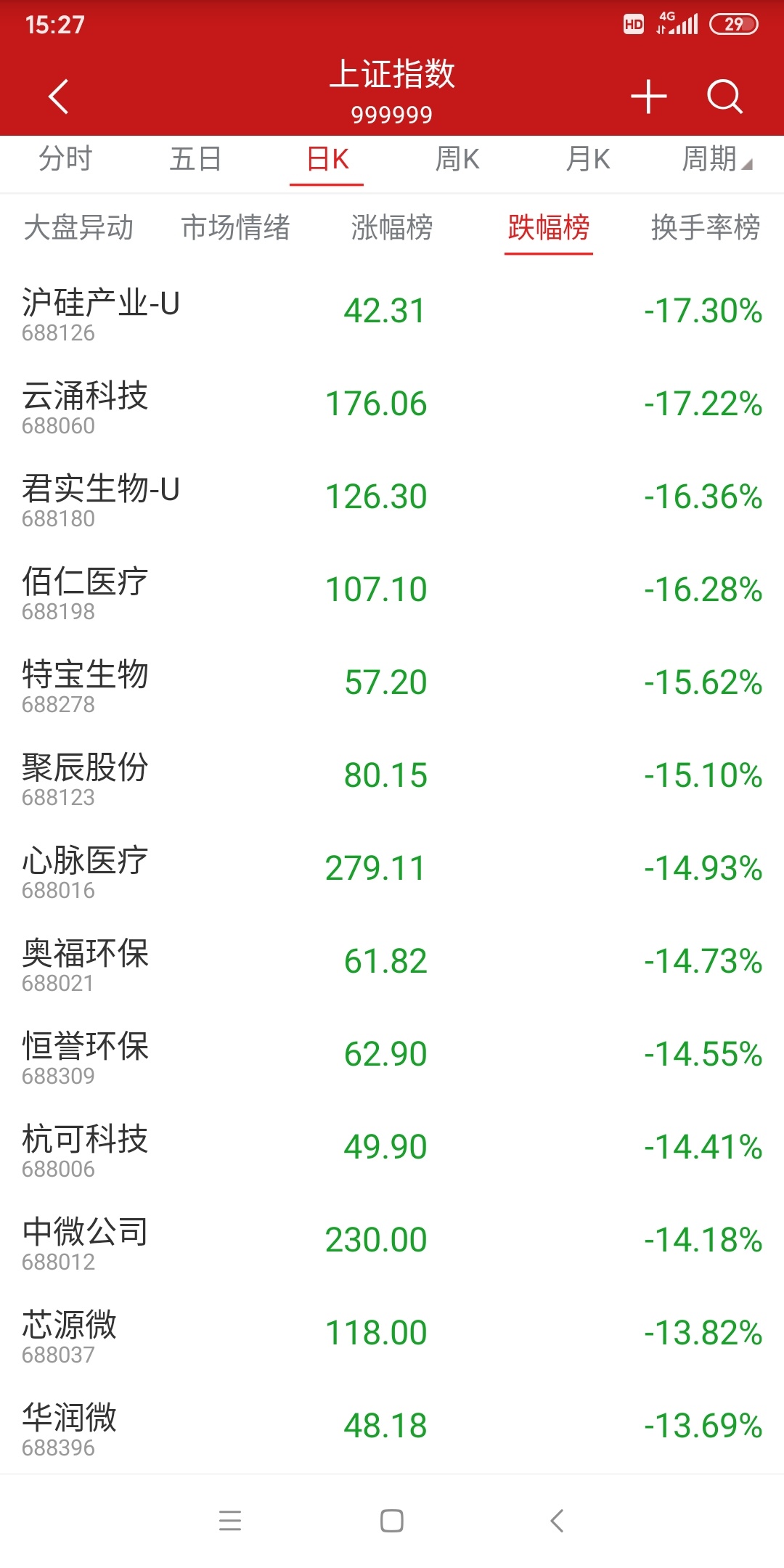Switch to the 分时 chart tab
Image resolution: width=784 pixels, height=1568 pixels.
tap(65, 159)
